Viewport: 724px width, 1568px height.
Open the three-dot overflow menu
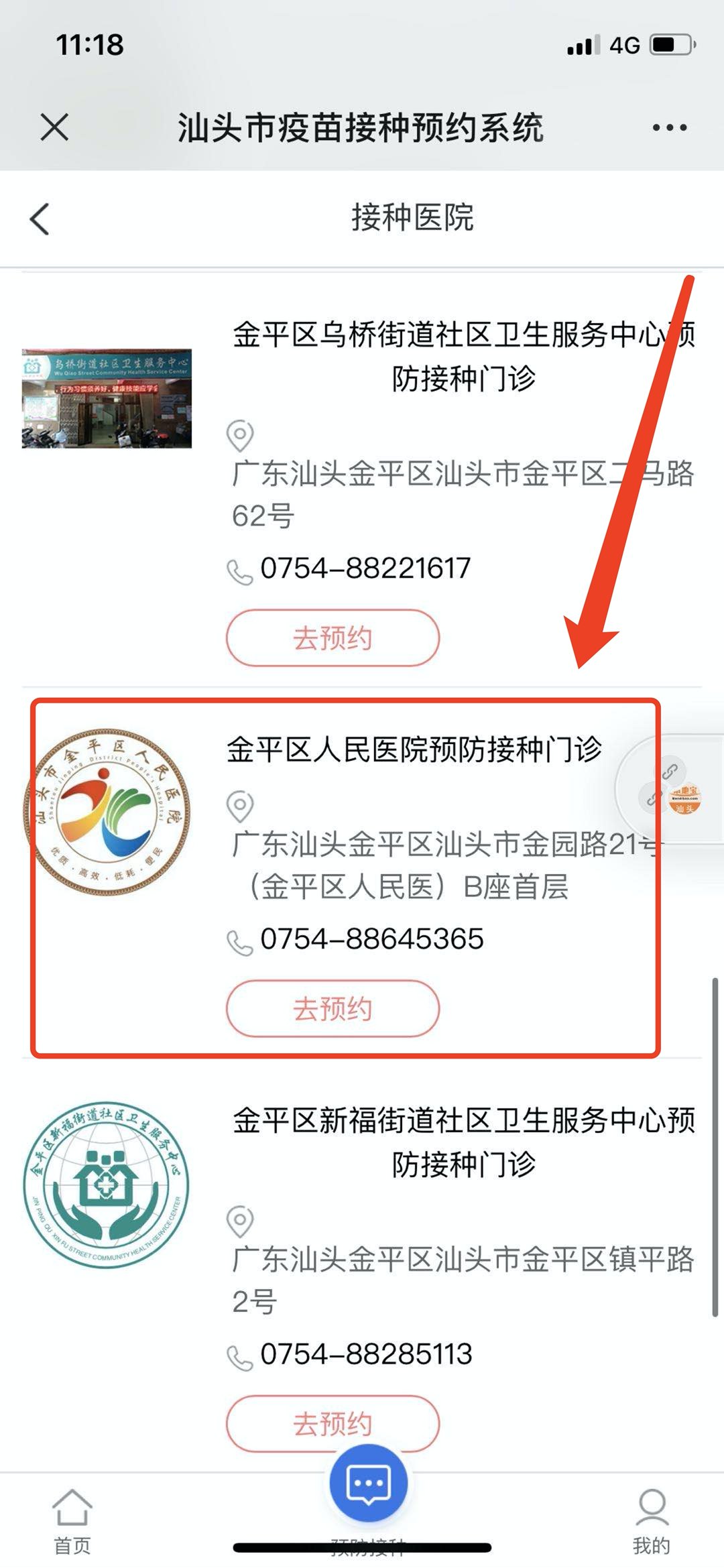669,127
